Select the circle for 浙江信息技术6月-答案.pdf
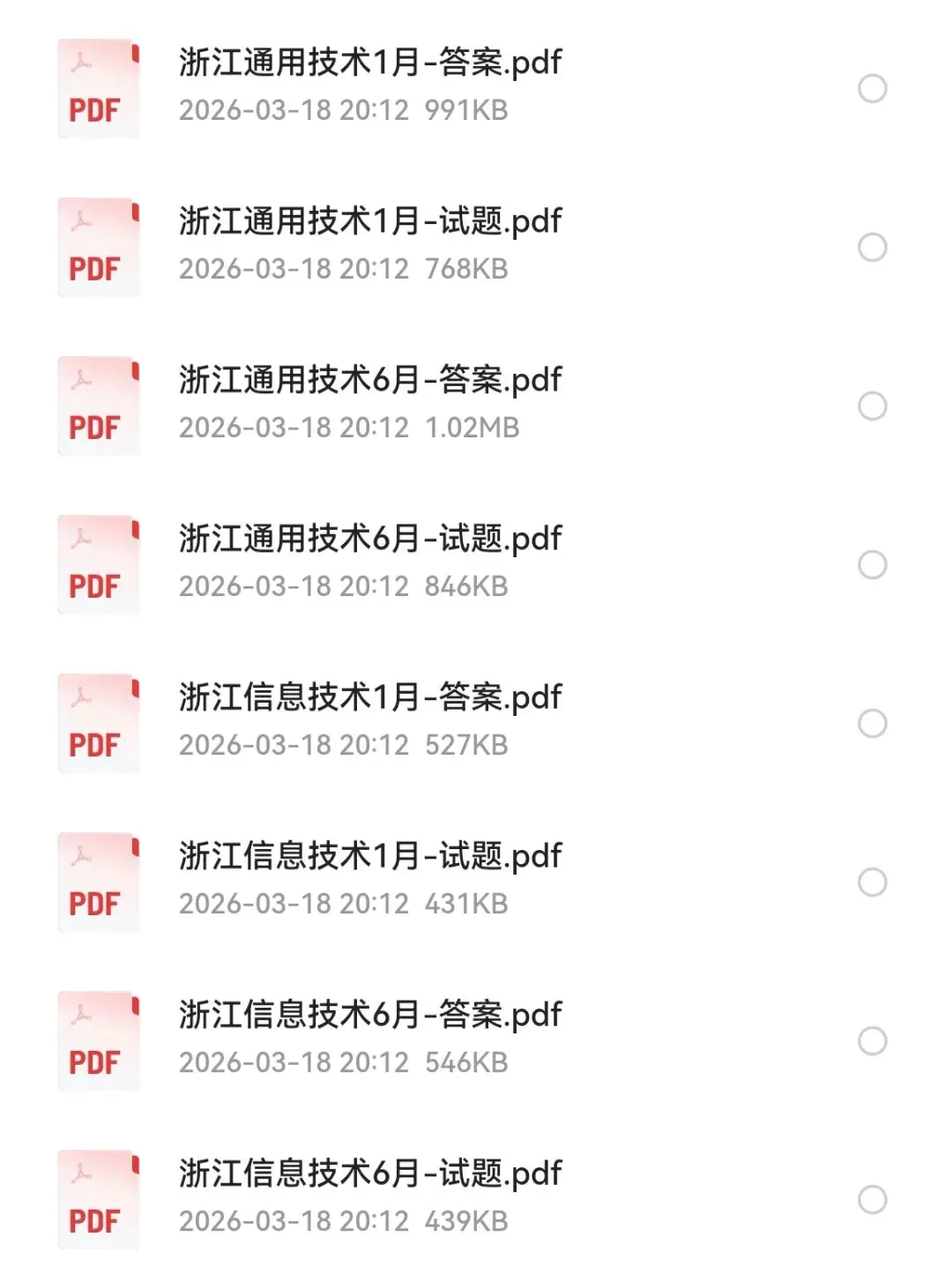Image resolution: width=952 pixels, height=1274 pixels. (873, 1040)
